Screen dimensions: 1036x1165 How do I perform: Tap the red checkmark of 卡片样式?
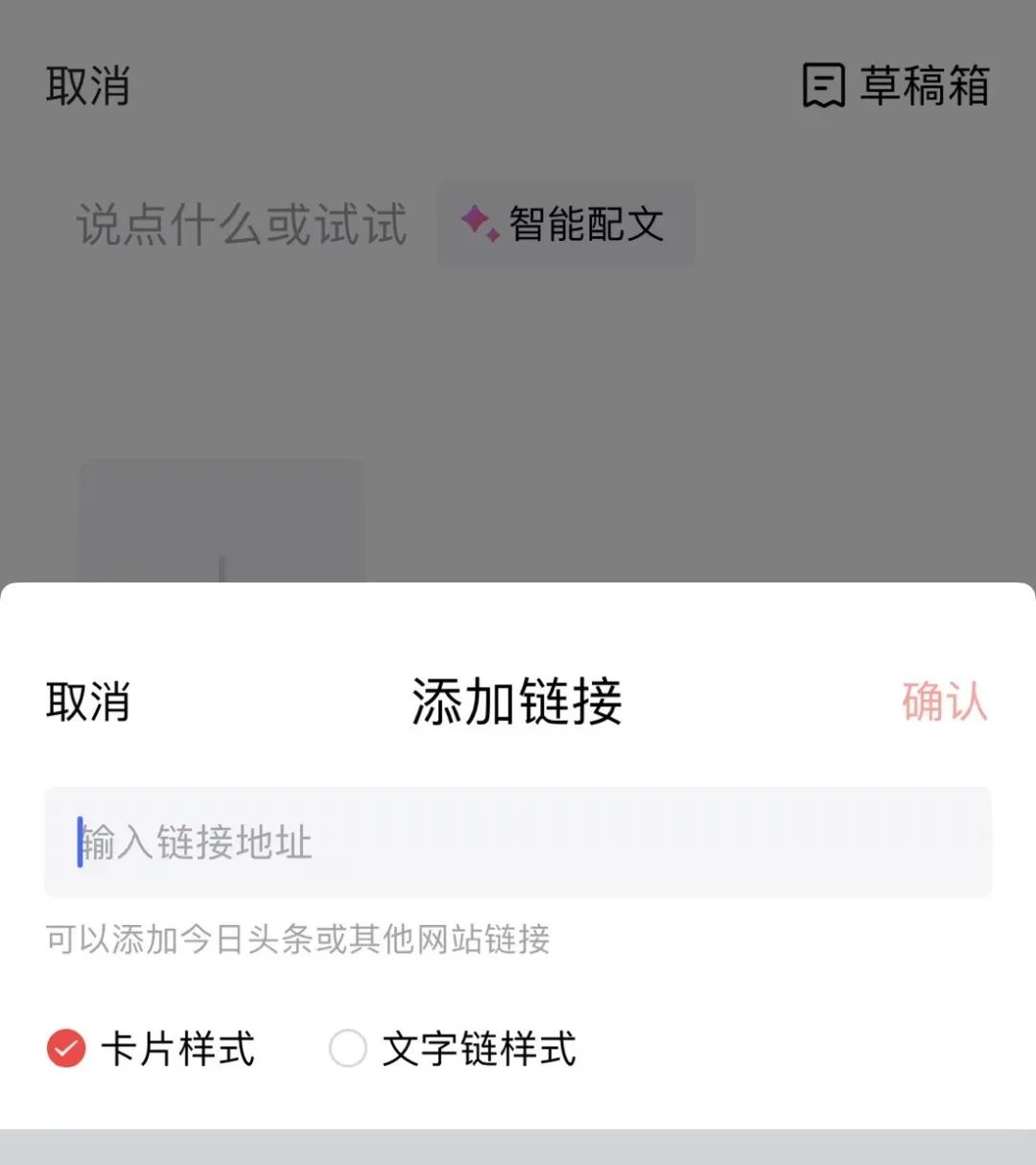(x=63, y=1050)
